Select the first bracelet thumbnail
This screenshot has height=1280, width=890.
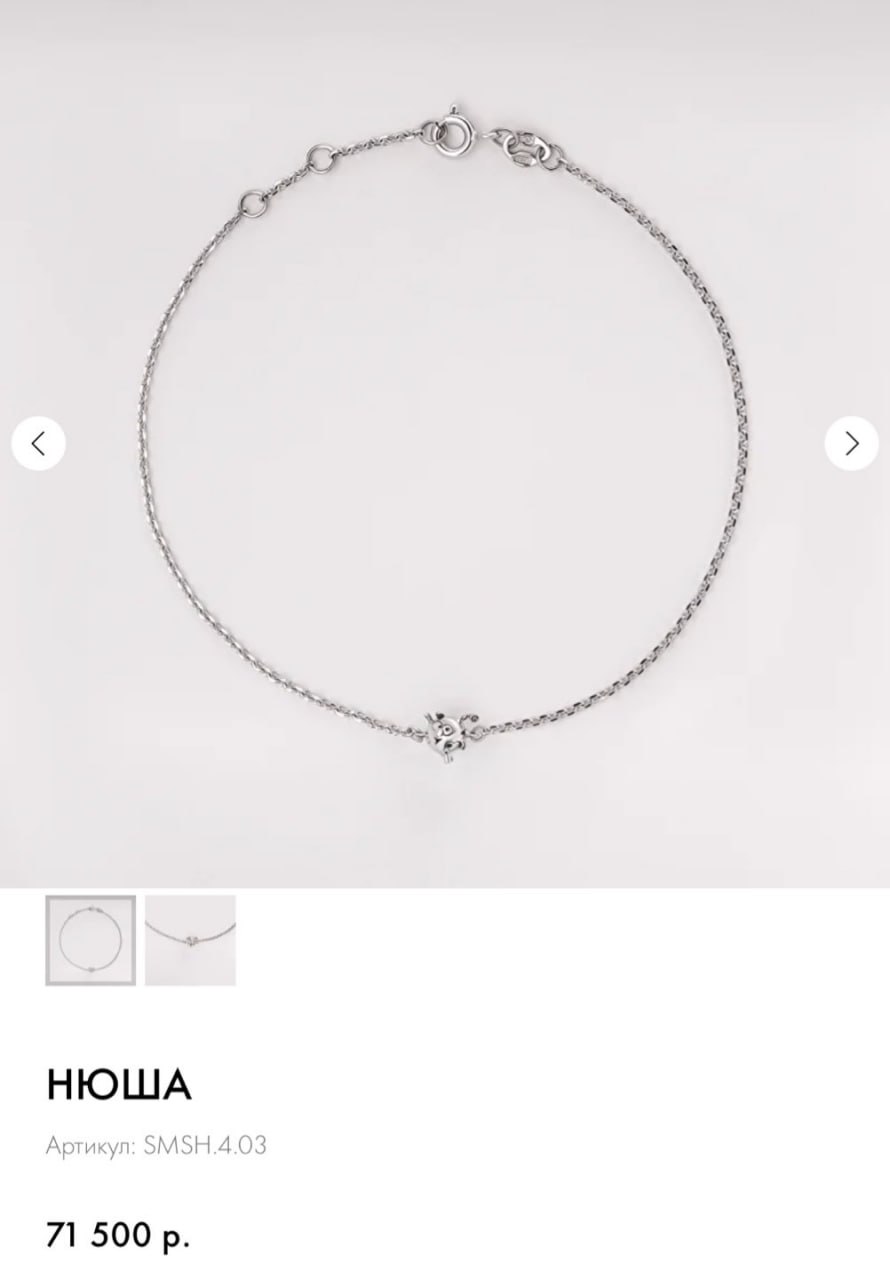(x=90, y=940)
